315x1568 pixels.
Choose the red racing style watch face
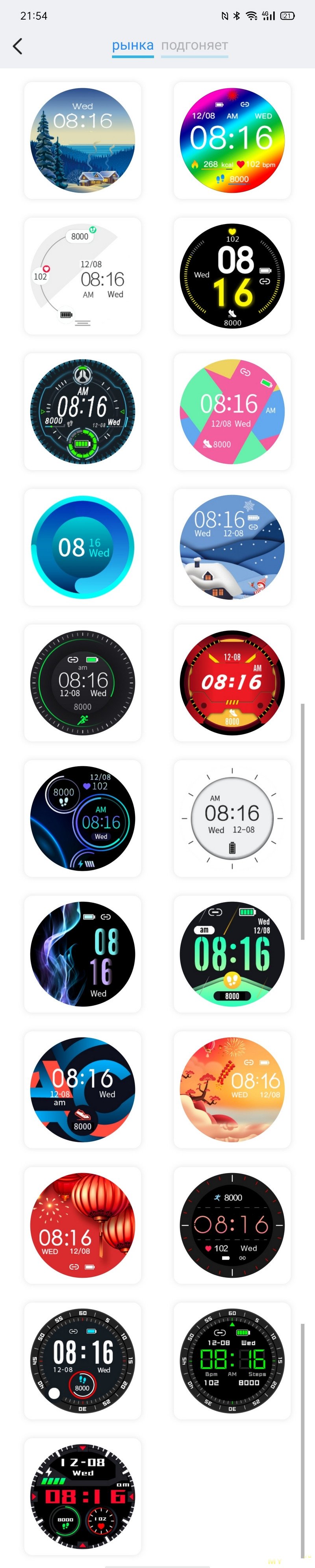pyautogui.click(x=232, y=683)
